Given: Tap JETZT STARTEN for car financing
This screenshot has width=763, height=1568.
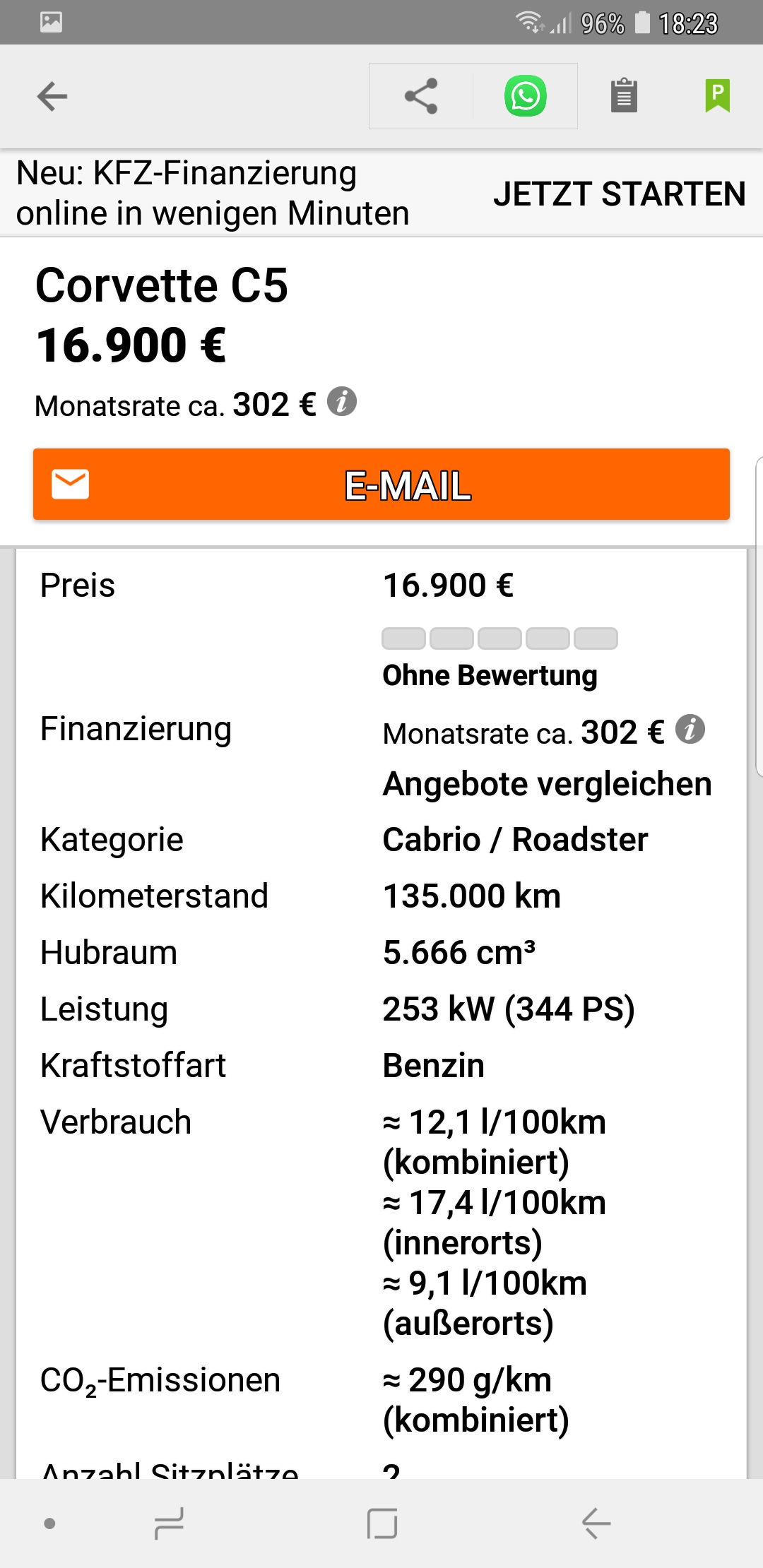Looking at the screenshot, I should 619,194.
